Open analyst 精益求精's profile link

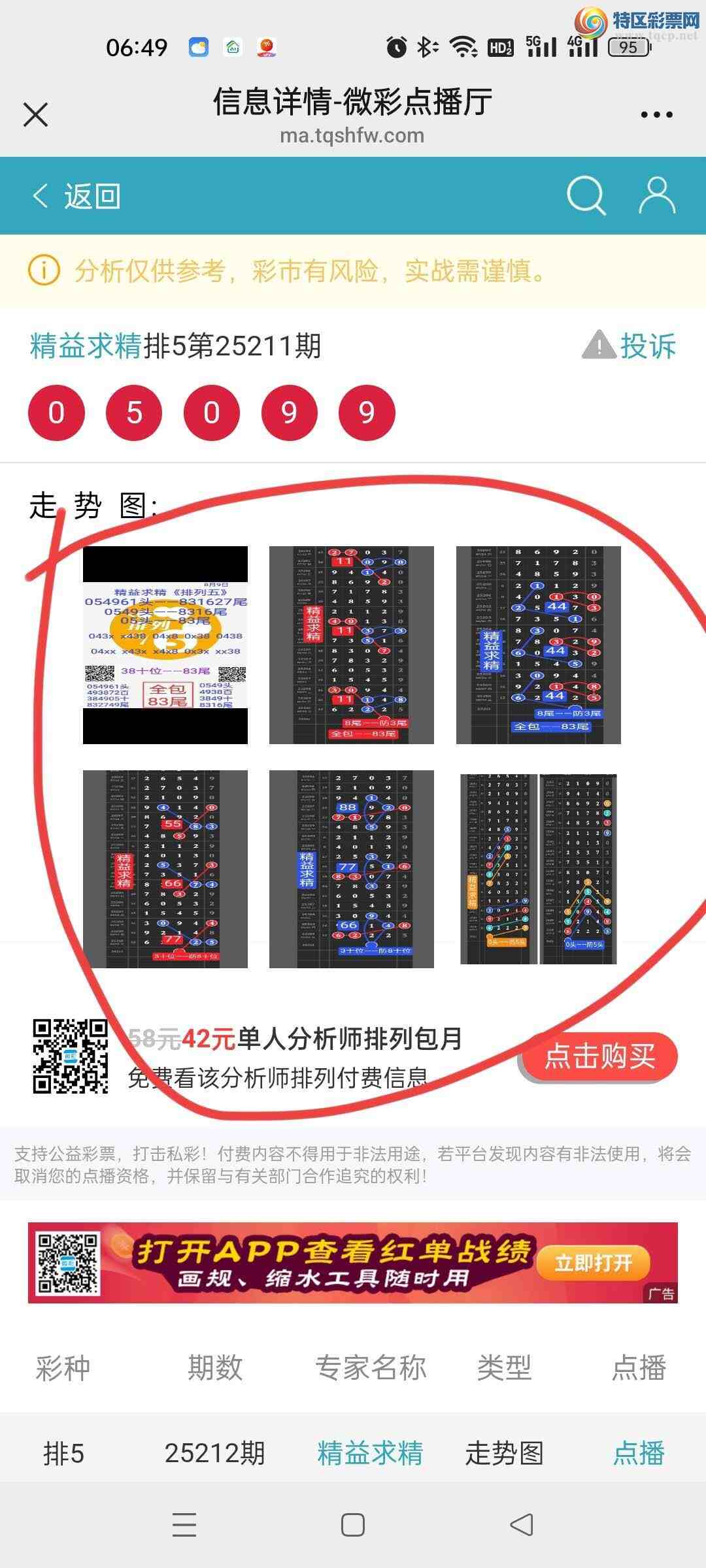[86, 346]
